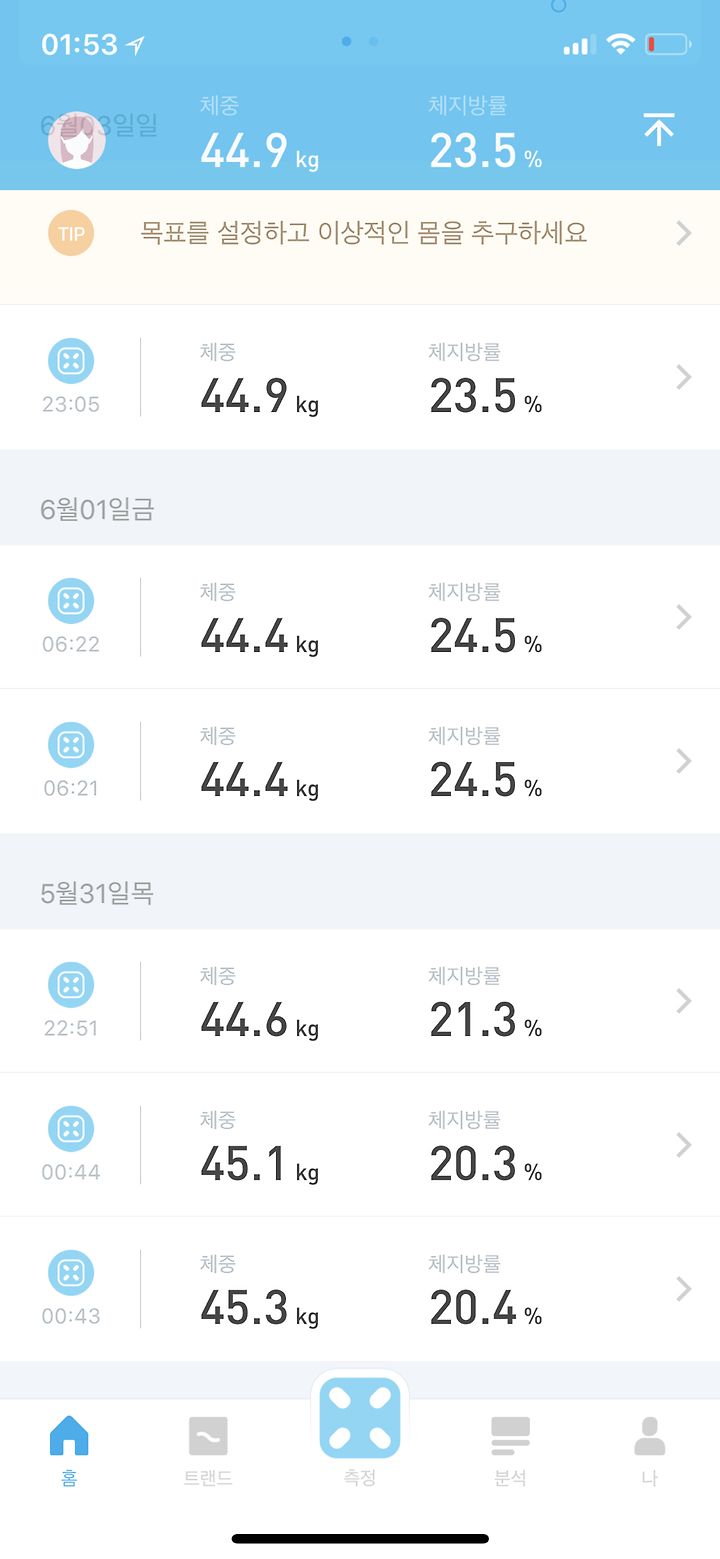Switch to the 트랜드 tab
Image resolution: width=720 pixels, height=1559 pixels.
coord(208,1451)
